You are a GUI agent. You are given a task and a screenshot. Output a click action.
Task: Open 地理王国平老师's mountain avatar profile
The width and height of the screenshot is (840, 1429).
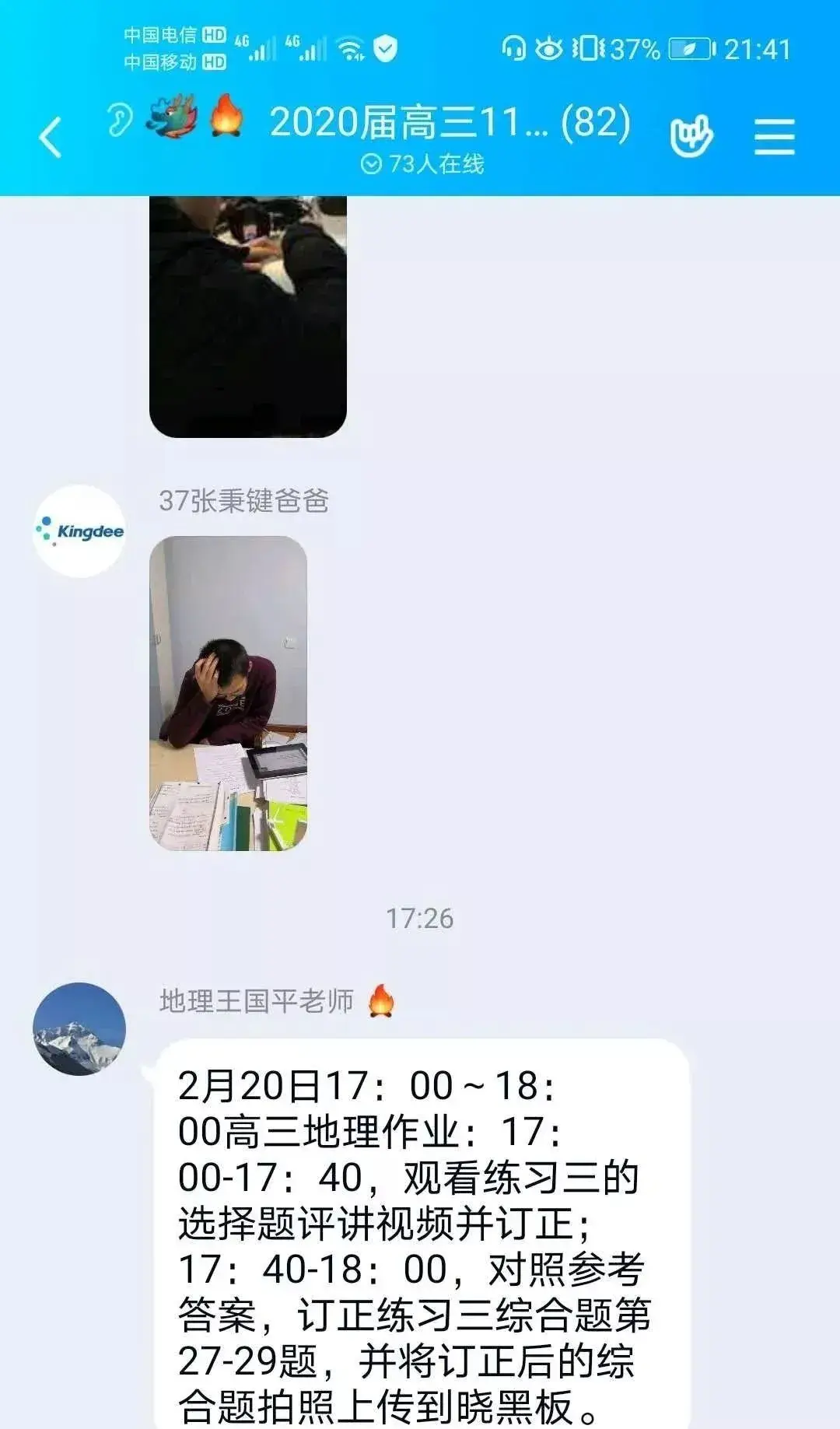tap(79, 1028)
